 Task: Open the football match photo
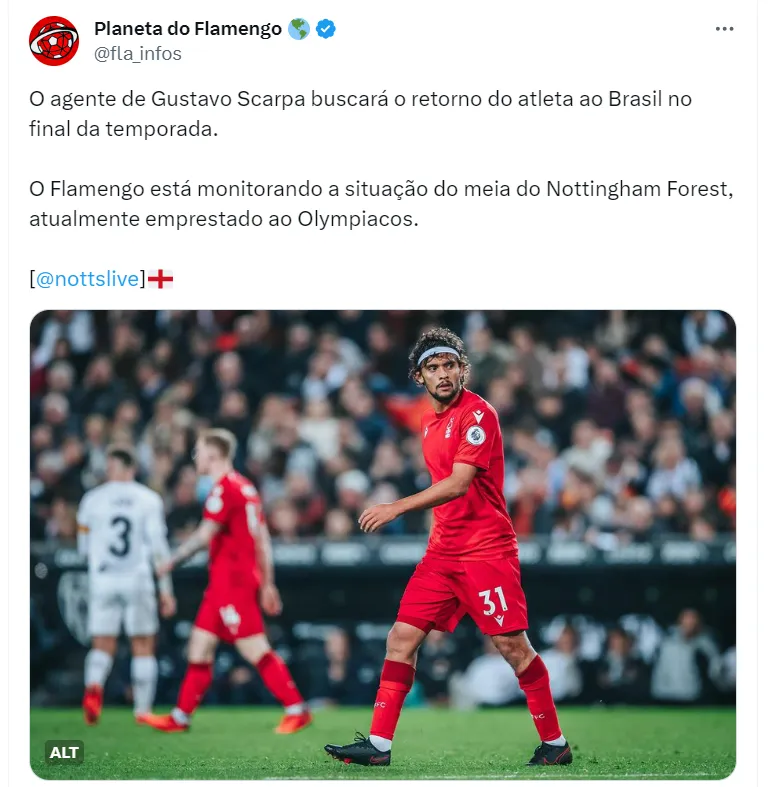pos(383,544)
